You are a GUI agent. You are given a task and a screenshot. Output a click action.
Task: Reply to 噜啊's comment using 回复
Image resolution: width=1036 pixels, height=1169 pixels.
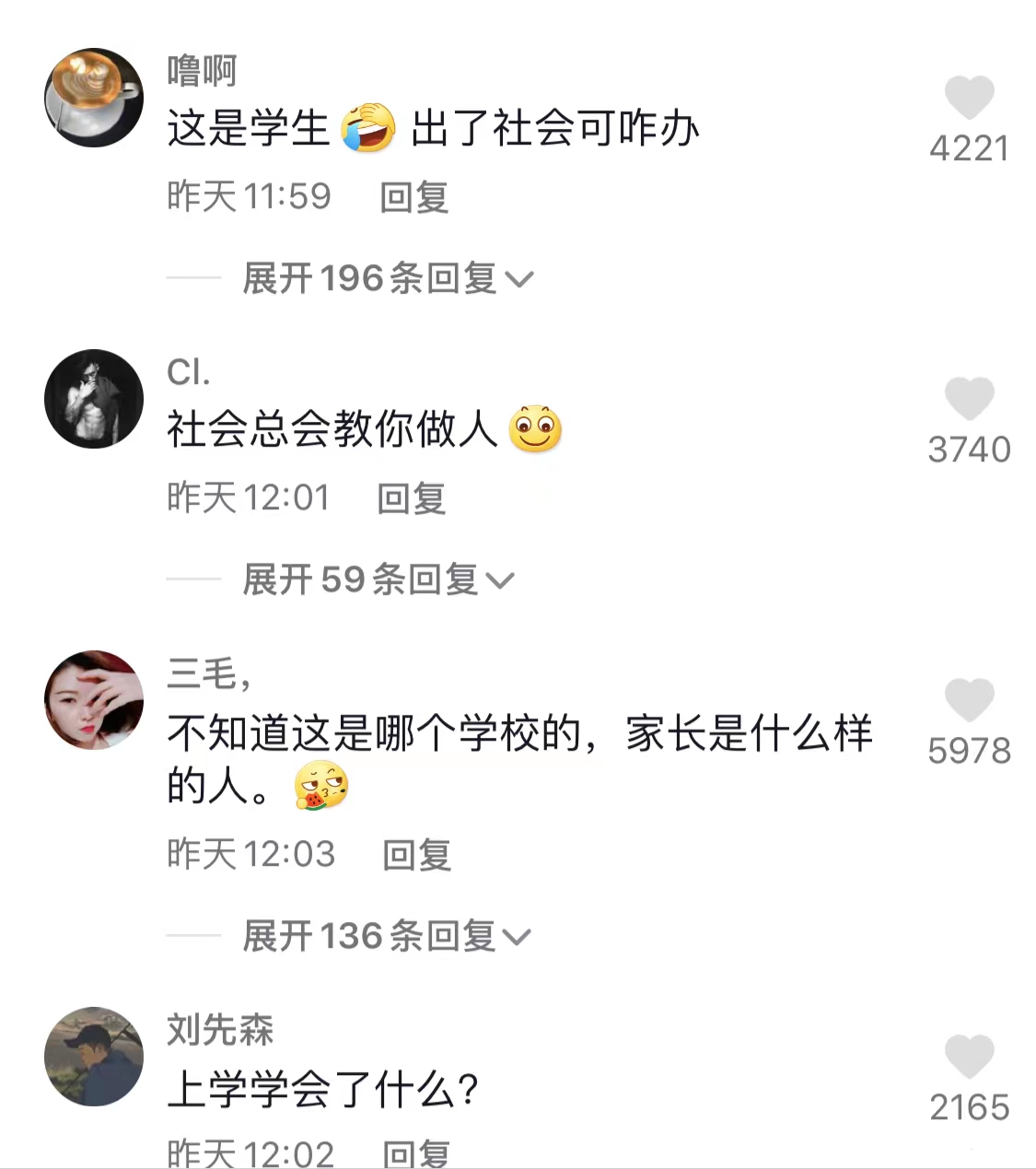point(413,196)
